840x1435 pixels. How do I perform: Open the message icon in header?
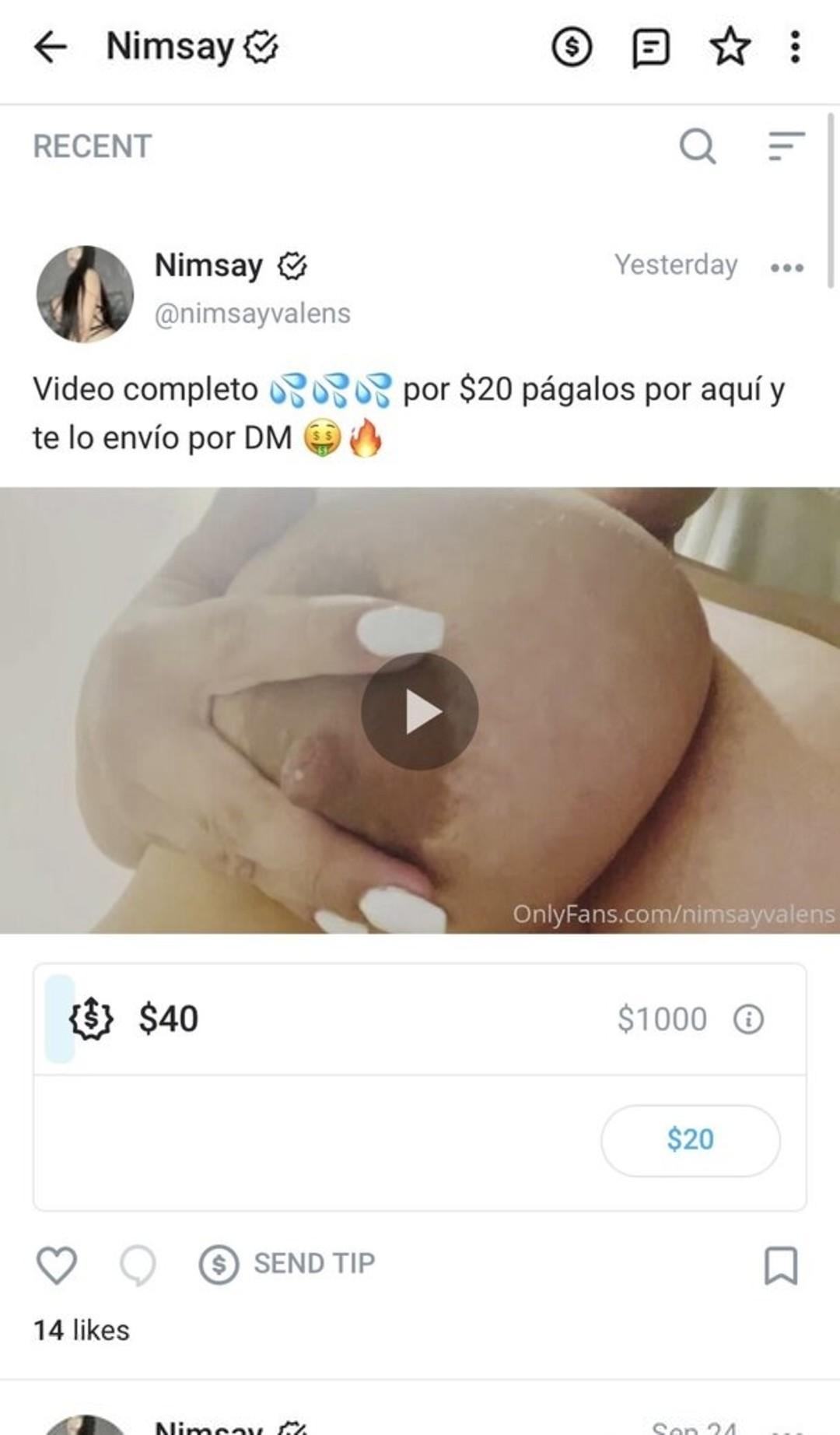coord(650,48)
